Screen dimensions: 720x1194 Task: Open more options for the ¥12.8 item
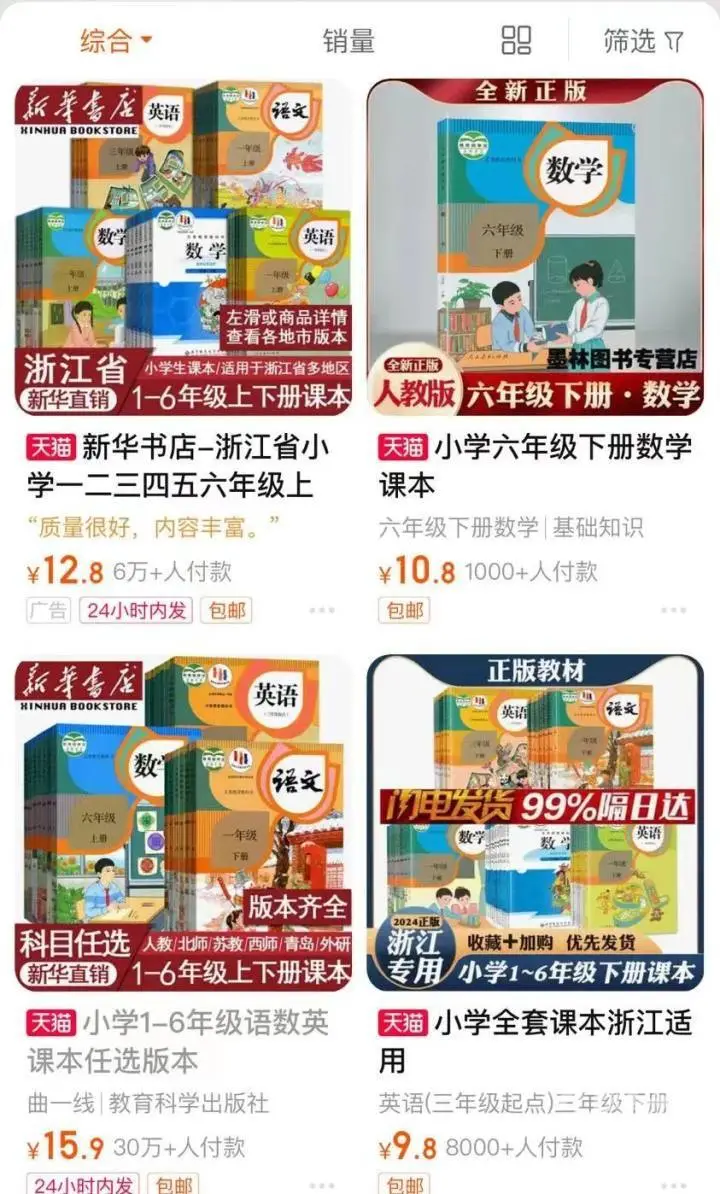pos(322,610)
